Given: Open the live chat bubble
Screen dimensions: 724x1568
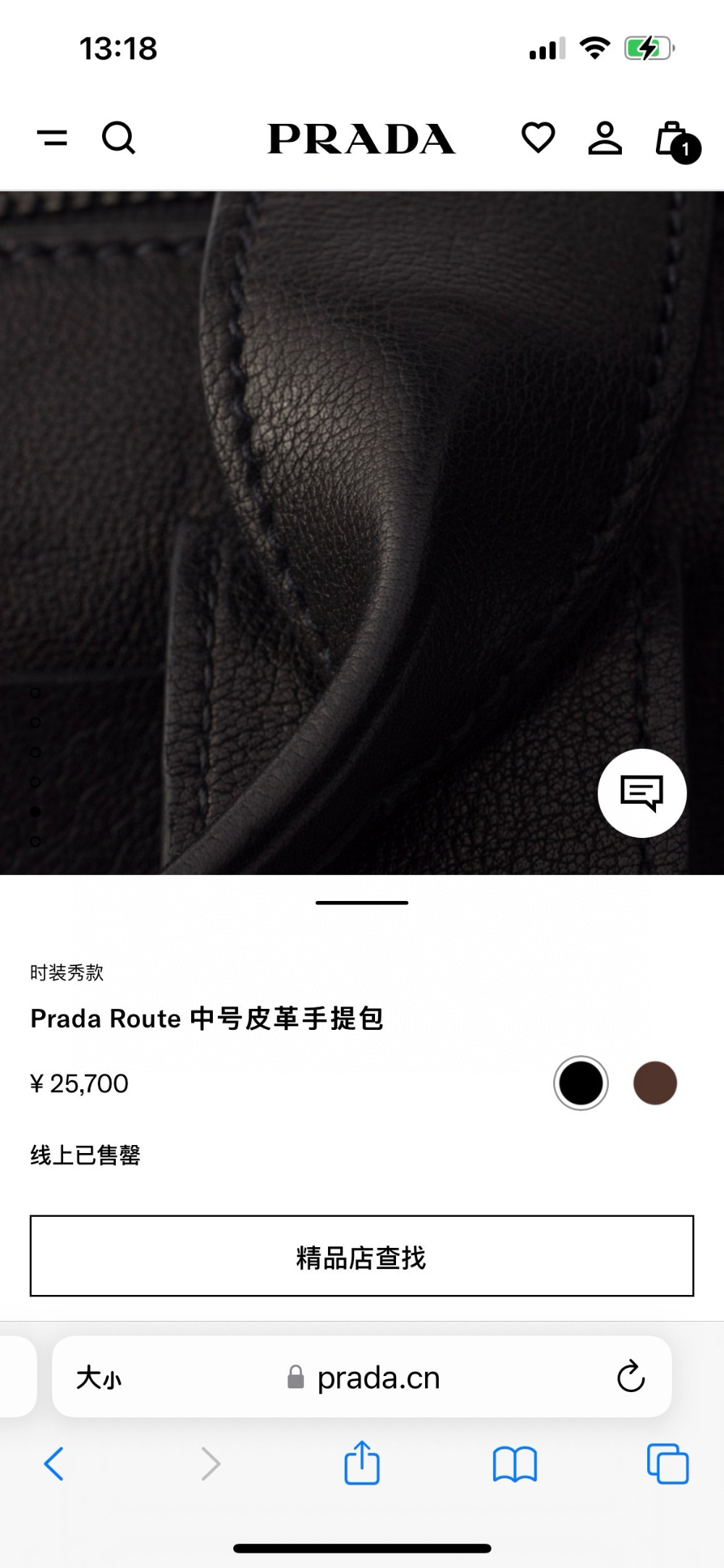Looking at the screenshot, I should 641,793.
